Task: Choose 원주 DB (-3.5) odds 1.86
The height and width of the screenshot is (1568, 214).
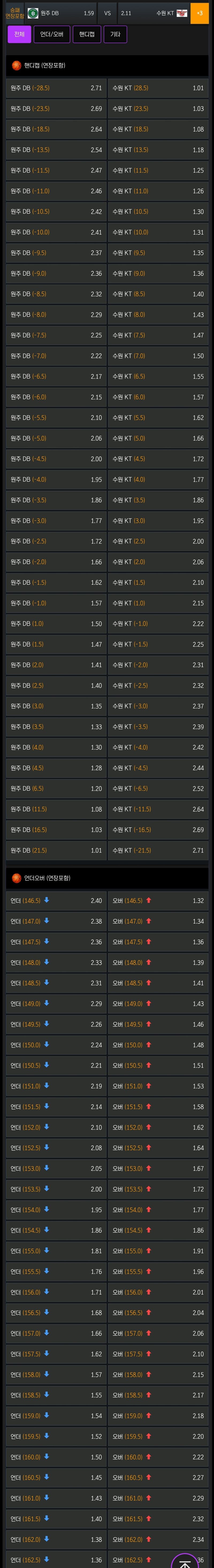Action: coord(56,500)
